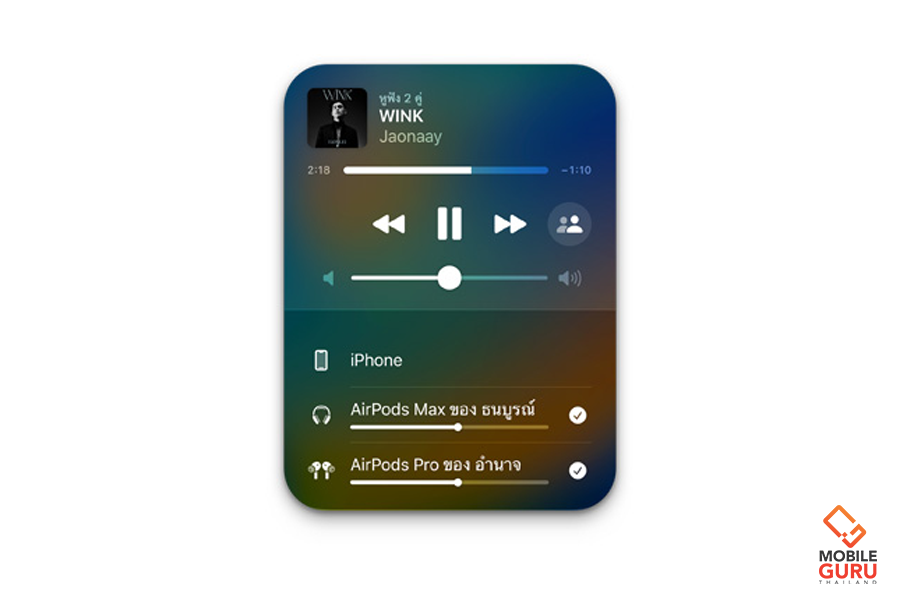Open the share audio people icon
Screen dimensions: 900x600
pos(570,224)
